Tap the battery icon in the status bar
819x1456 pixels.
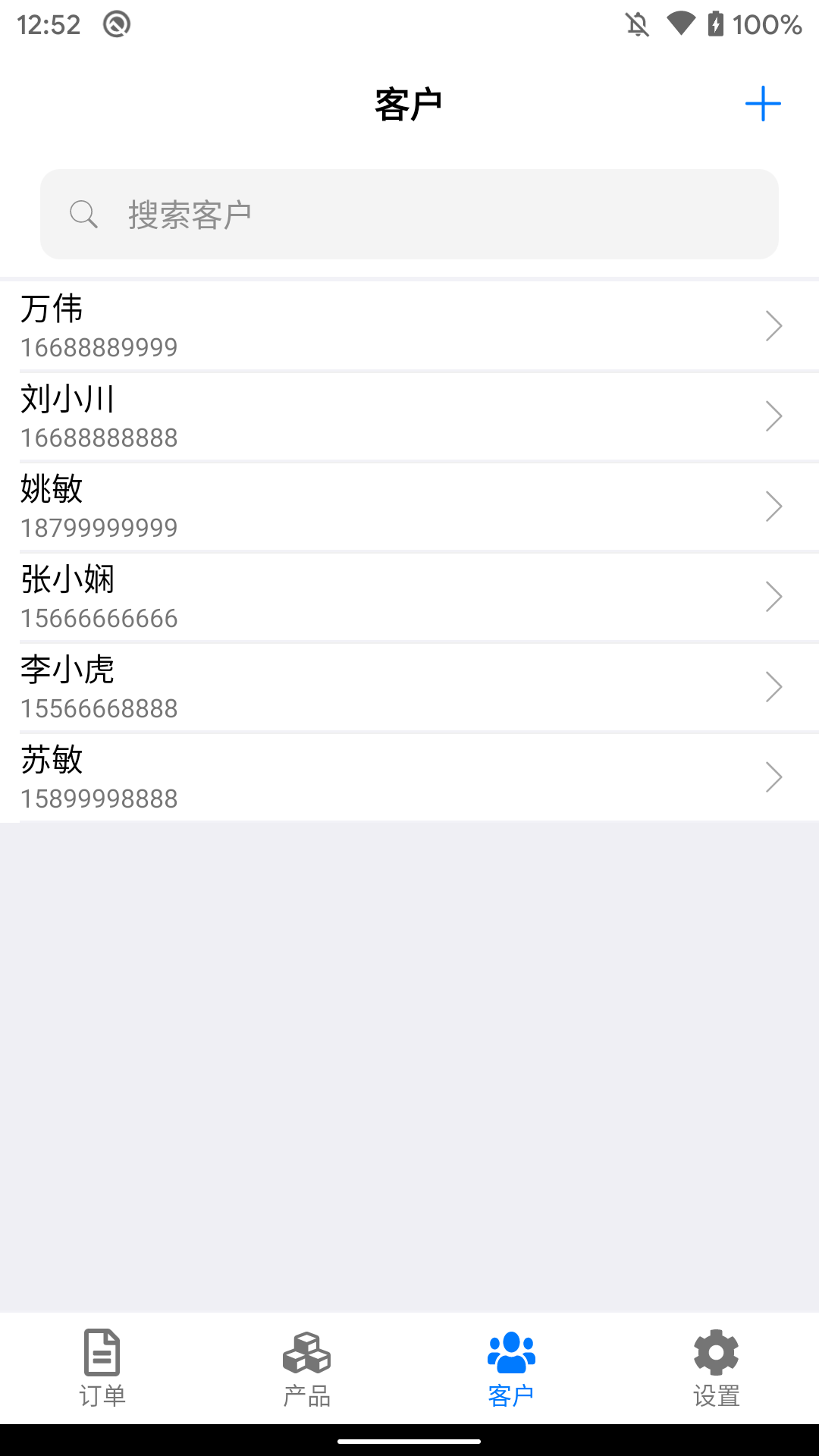point(717,25)
